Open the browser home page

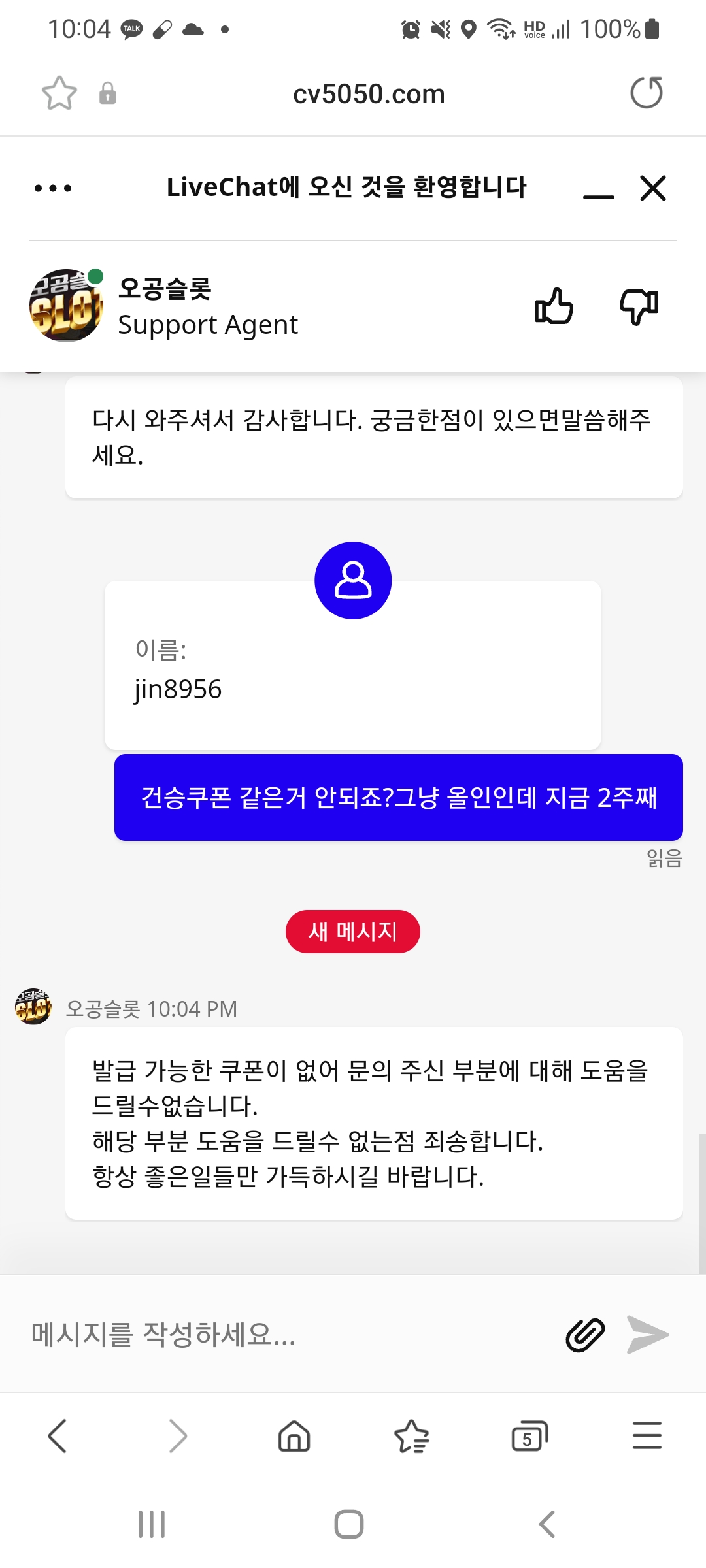(x=294, y=1436)
